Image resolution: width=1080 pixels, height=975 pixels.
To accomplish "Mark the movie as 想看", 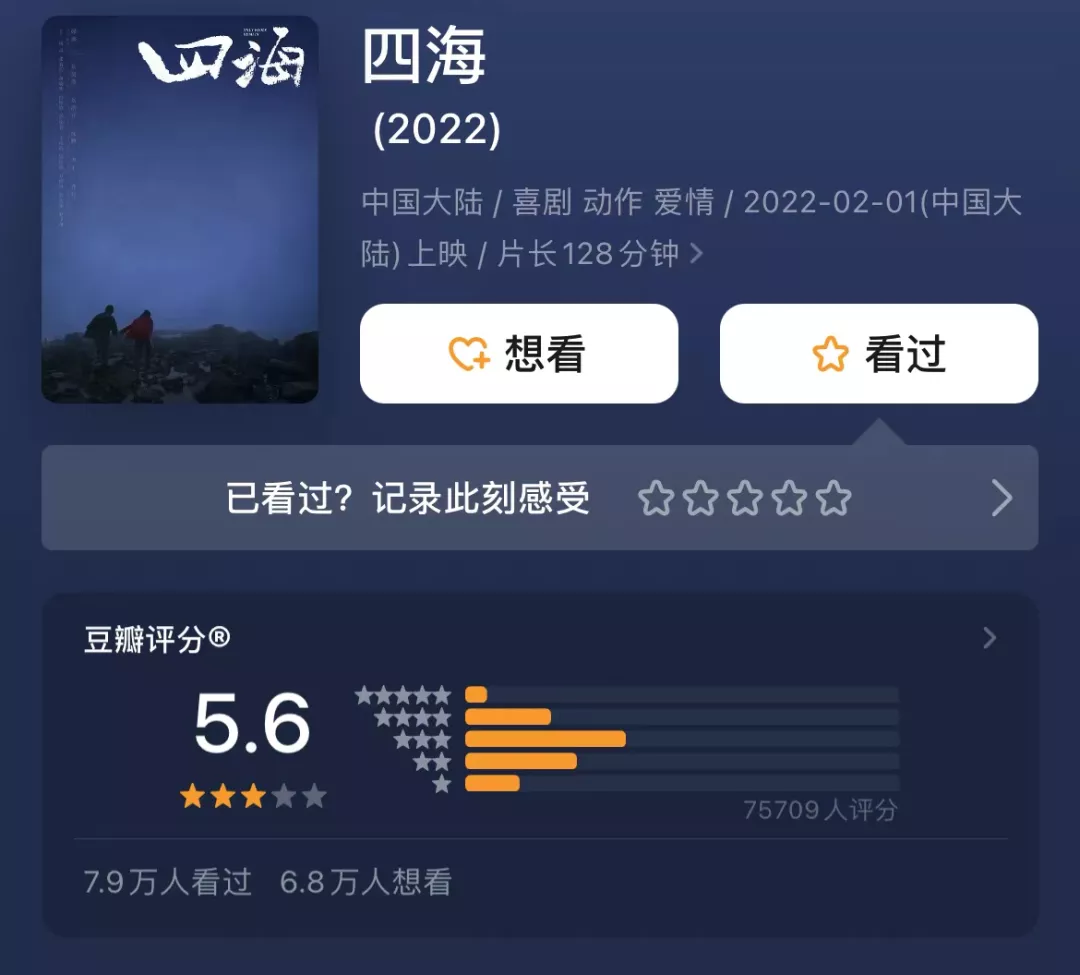I will coord(519,354).
